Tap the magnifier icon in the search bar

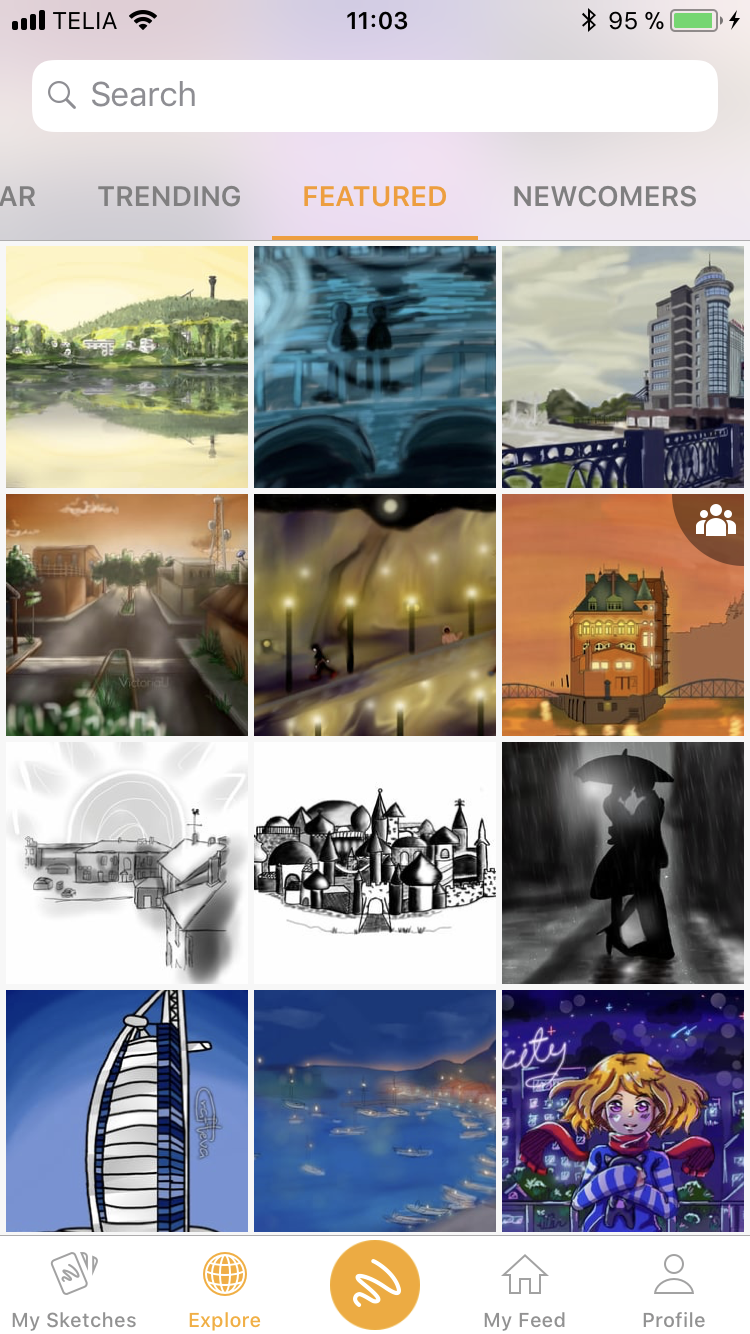(62, 94)
